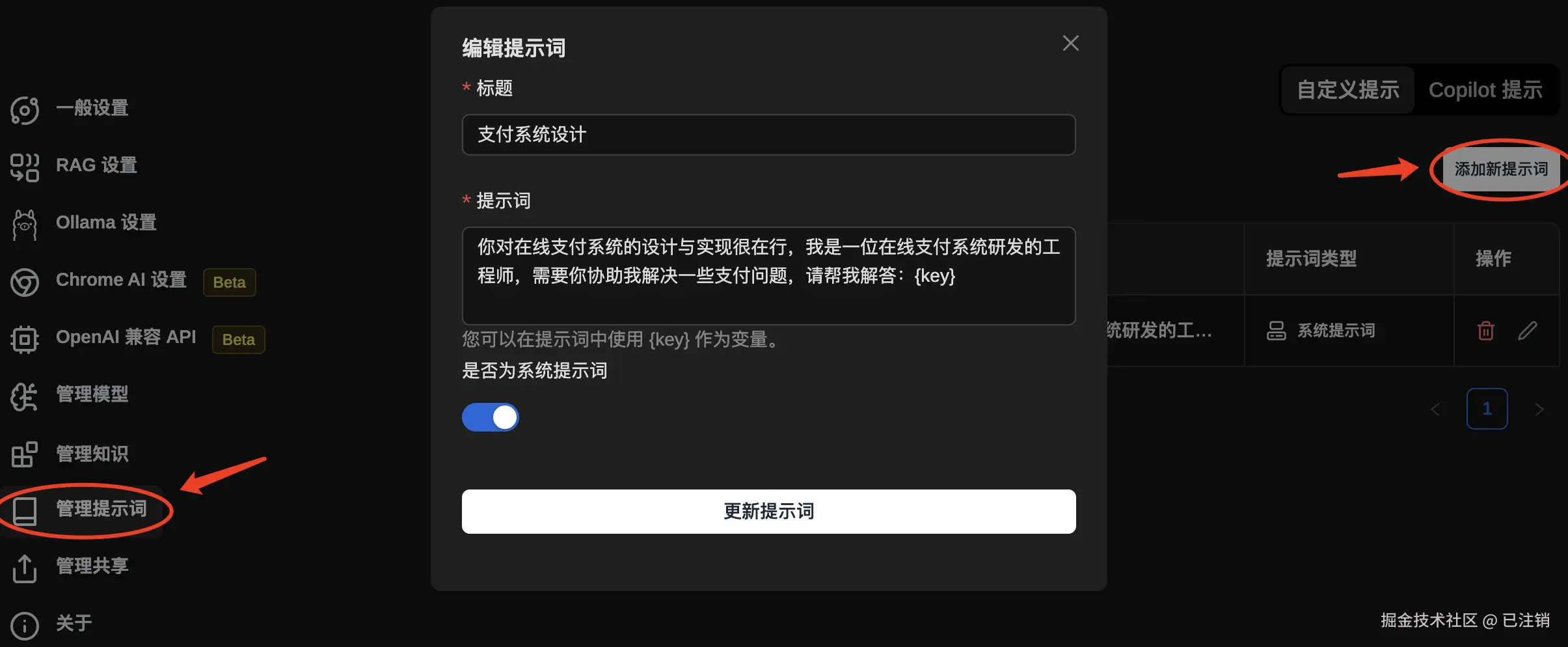Delete the prompt with the trash icon
Image resolution: width=1568 pixels, height=647 pixels.
1485,331
